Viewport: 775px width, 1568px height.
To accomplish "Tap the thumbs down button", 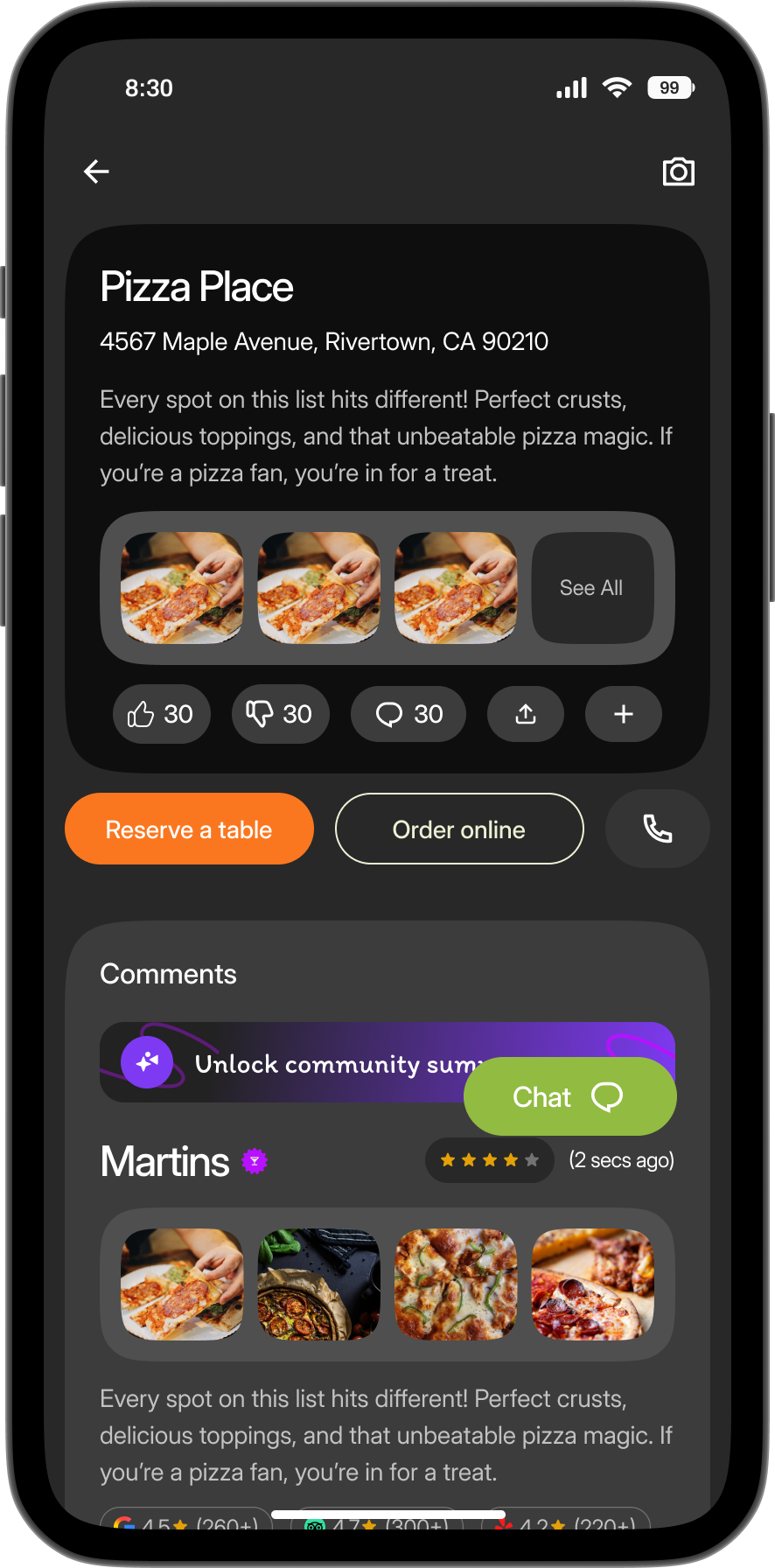I will point(280,714).
